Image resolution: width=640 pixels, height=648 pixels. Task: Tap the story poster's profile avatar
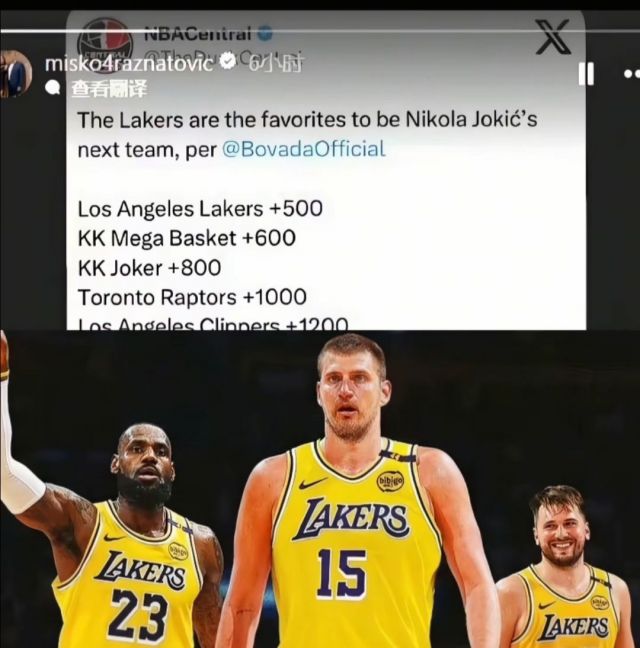click(x=15, y=75)
